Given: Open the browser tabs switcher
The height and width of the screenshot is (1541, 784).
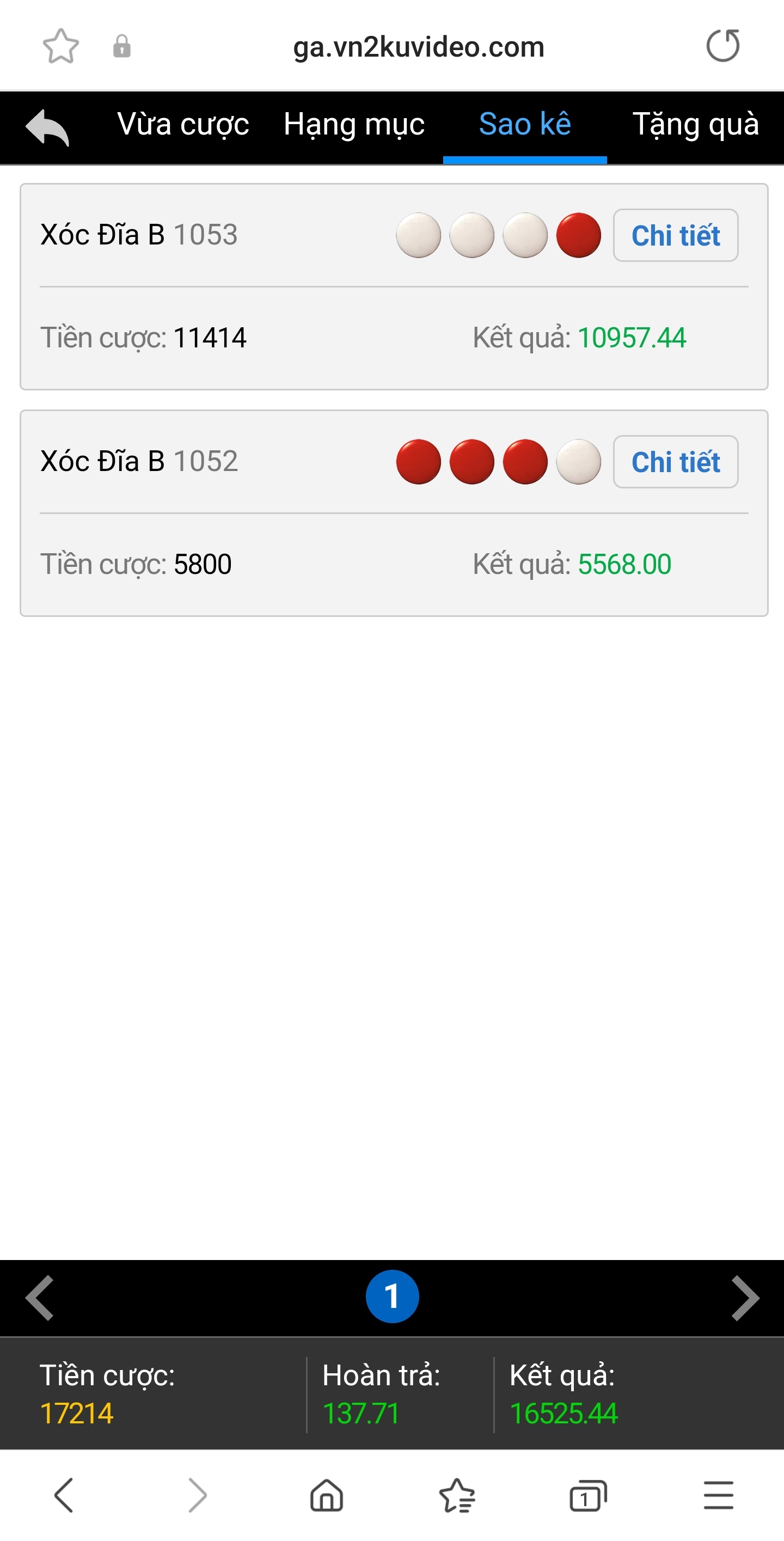Looking at the screenshot, I should (588, 1495).
